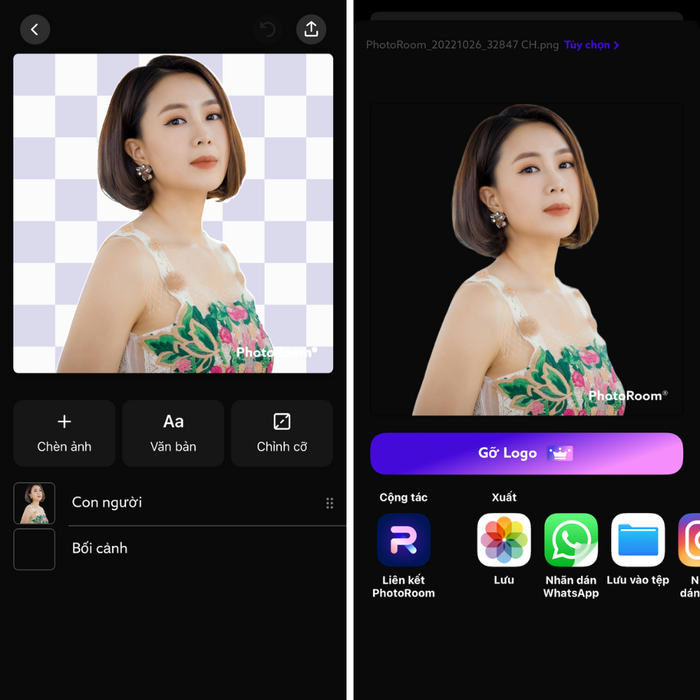Select the Con người layer
700x700 pixels.
click(106, 502)
